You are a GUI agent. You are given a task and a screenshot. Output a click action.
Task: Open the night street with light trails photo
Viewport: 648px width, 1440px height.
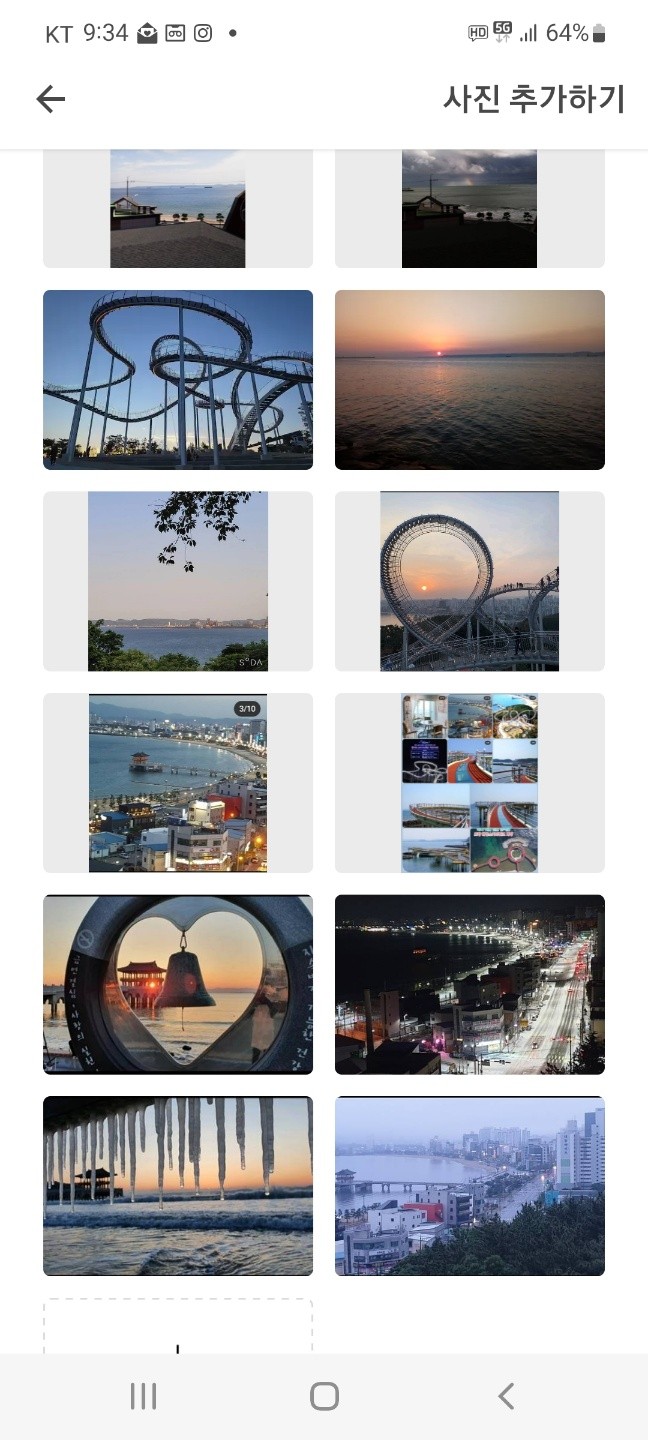tap(470, 985)
